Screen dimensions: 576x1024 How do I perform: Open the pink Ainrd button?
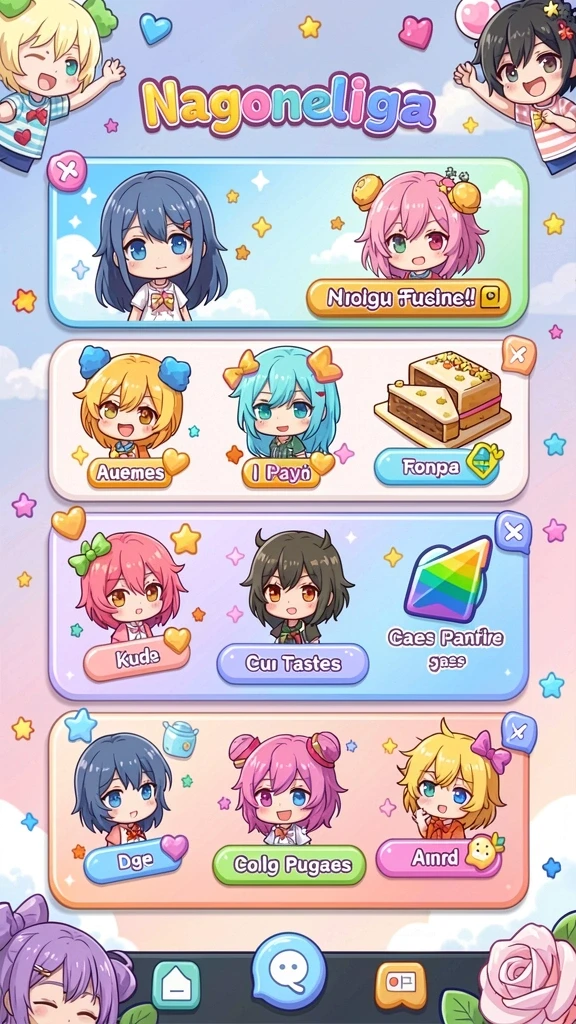(439, 857)
